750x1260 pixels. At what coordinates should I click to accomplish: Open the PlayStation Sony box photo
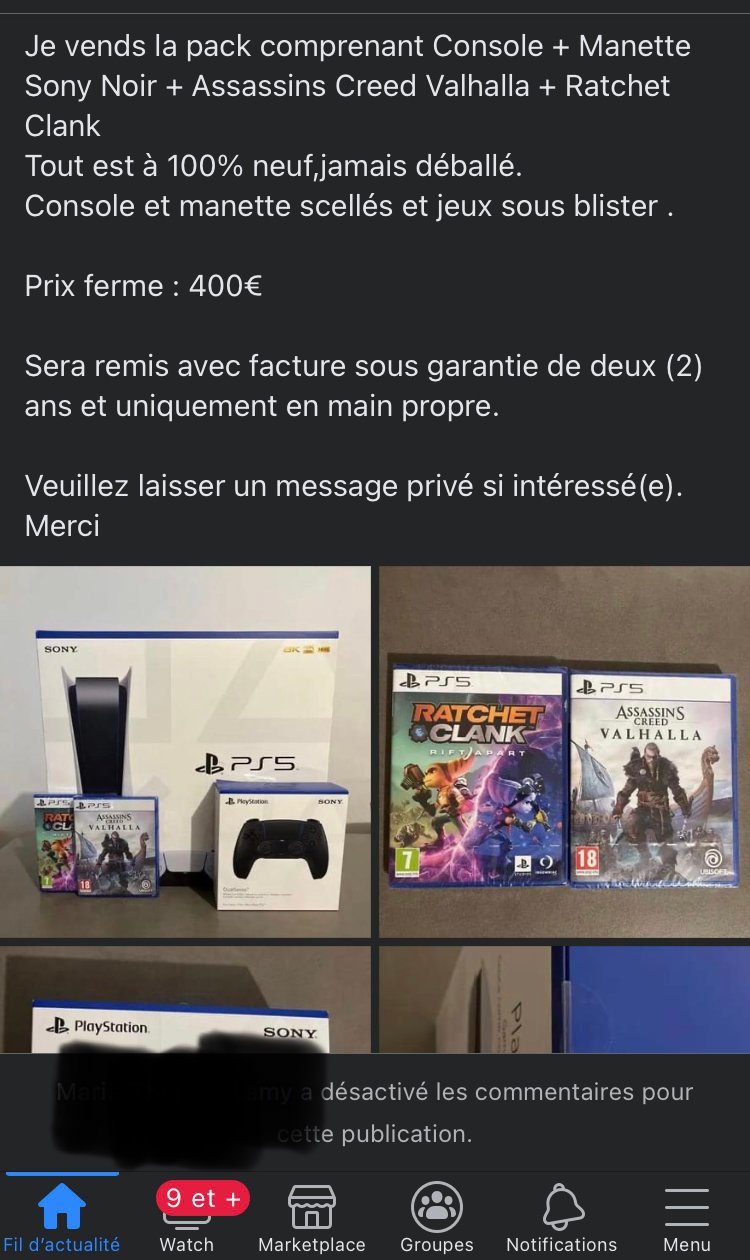pos(185,1000)
